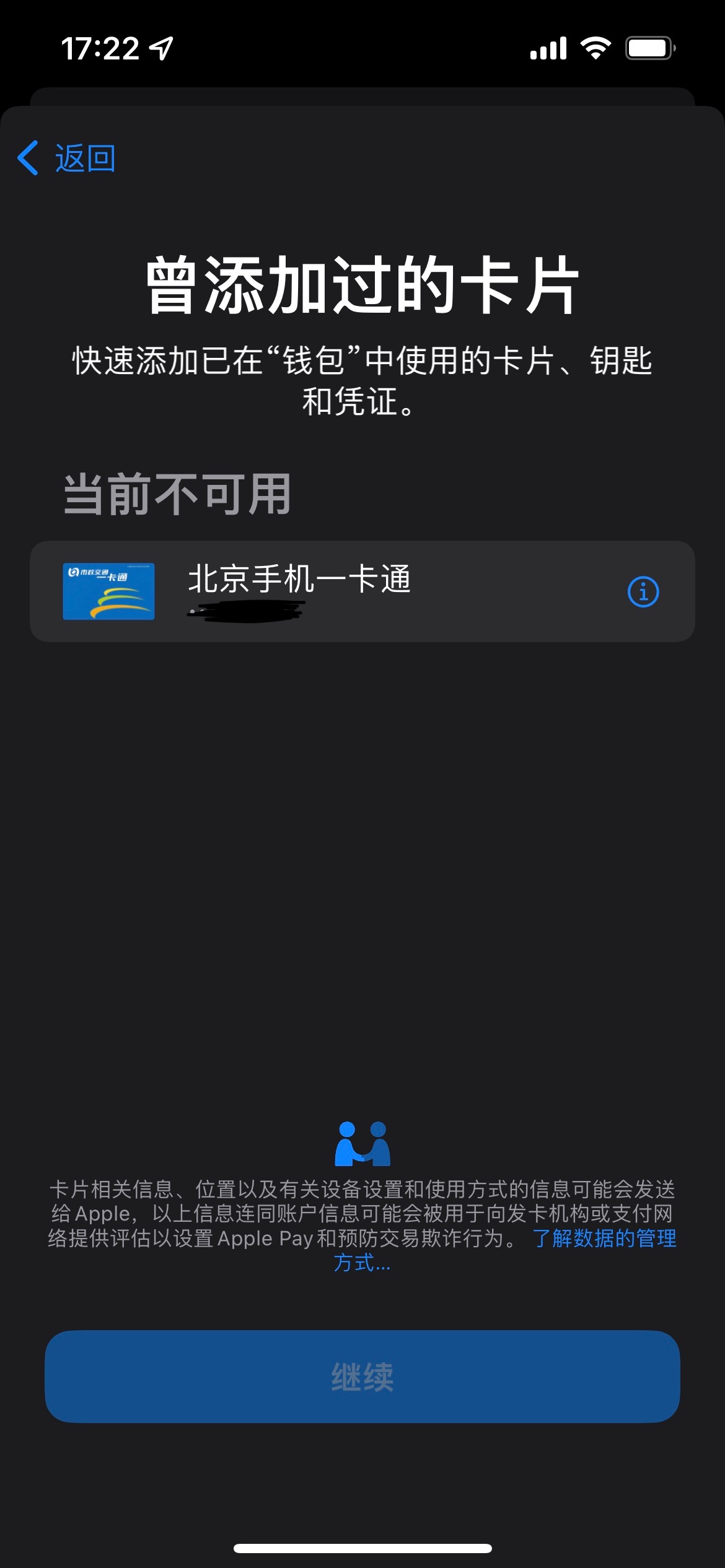The height and width of the screenshot is (1568, 725).
Task: Go back via 返回
Action: 67,159
